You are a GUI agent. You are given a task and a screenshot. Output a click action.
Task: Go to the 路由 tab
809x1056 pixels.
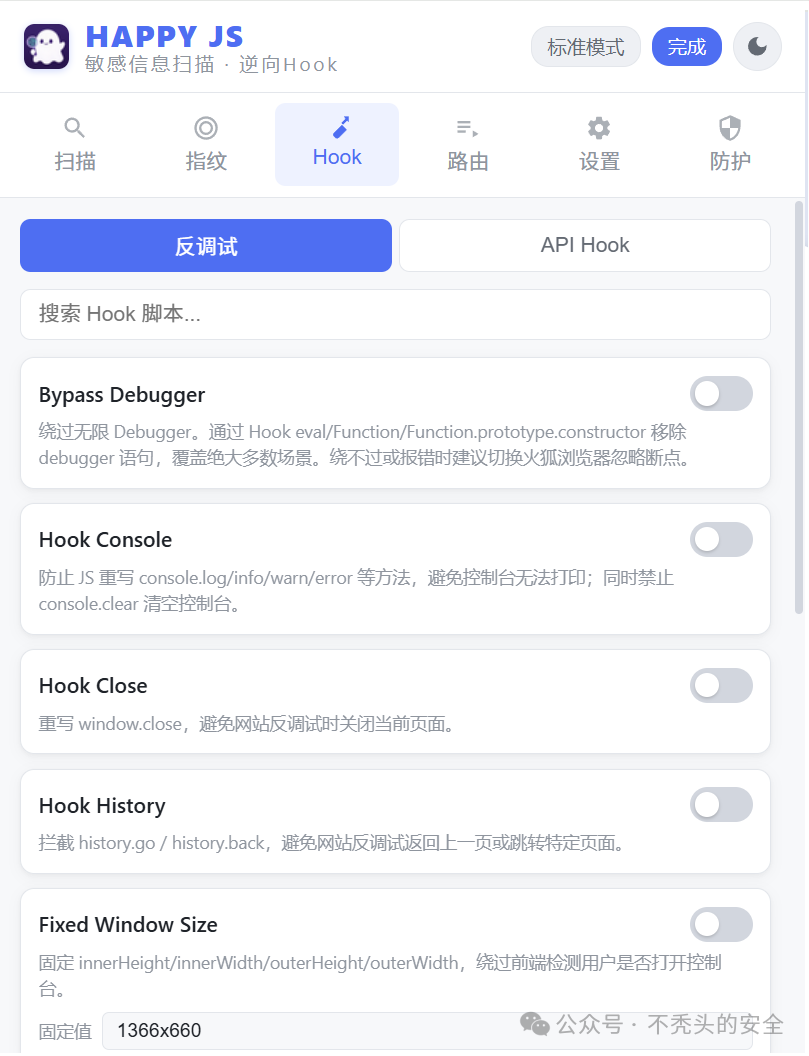(467, 144)
